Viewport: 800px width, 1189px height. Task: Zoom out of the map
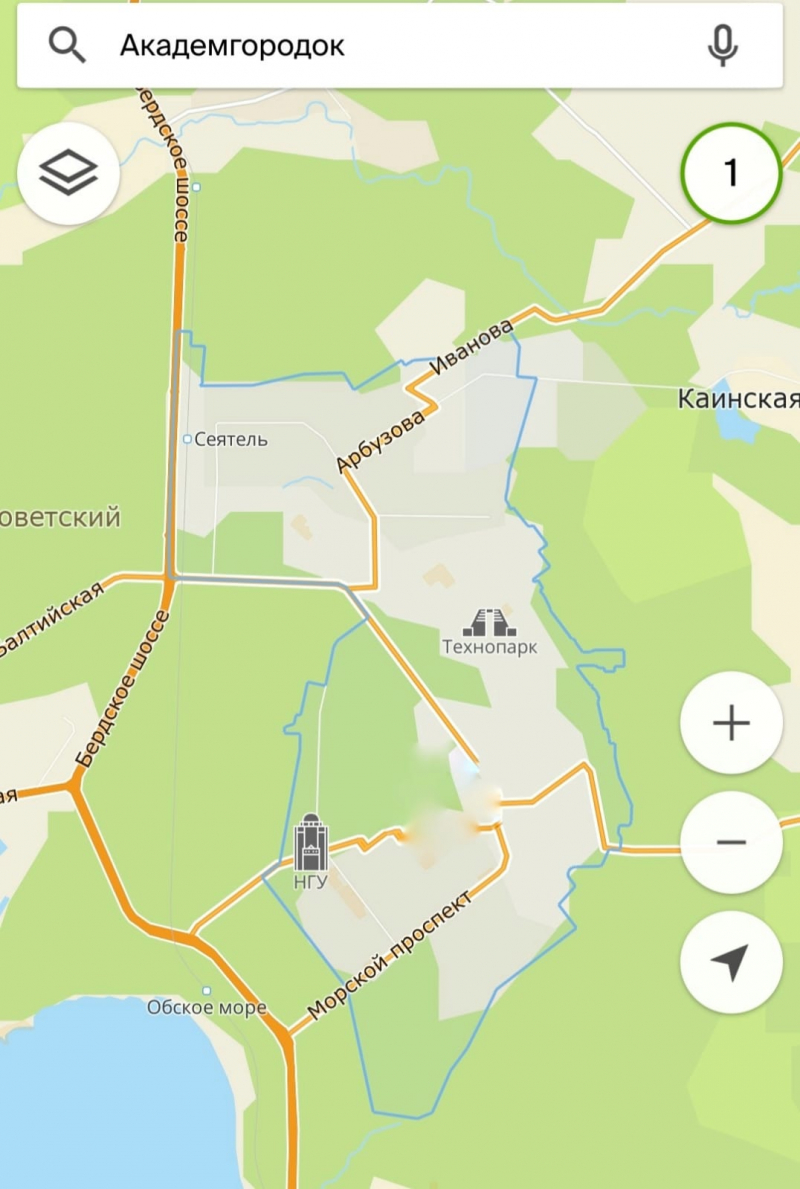coord(731,842)
